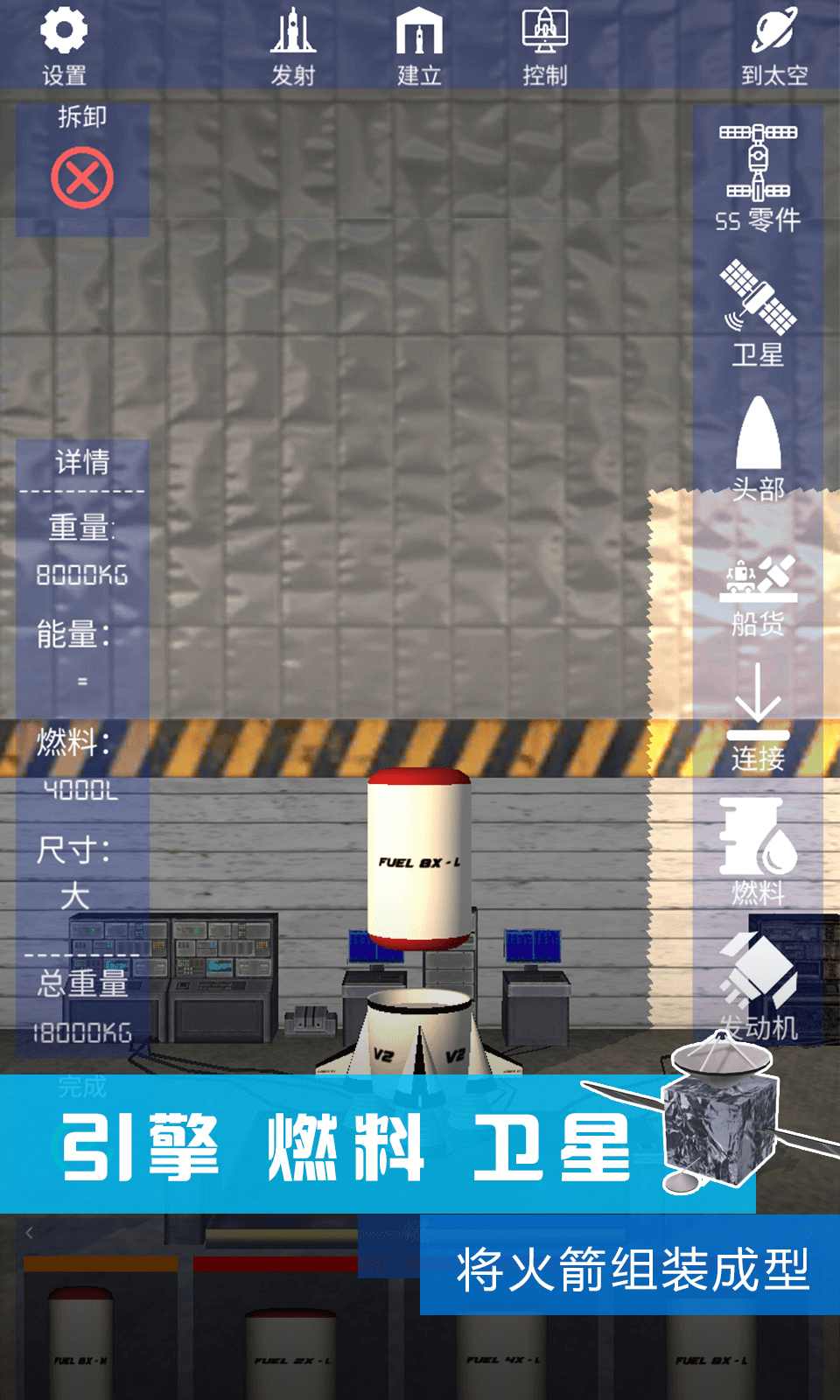Choose the 卫星 satellite category
840x1400 pixels.
tap(758, 312)
